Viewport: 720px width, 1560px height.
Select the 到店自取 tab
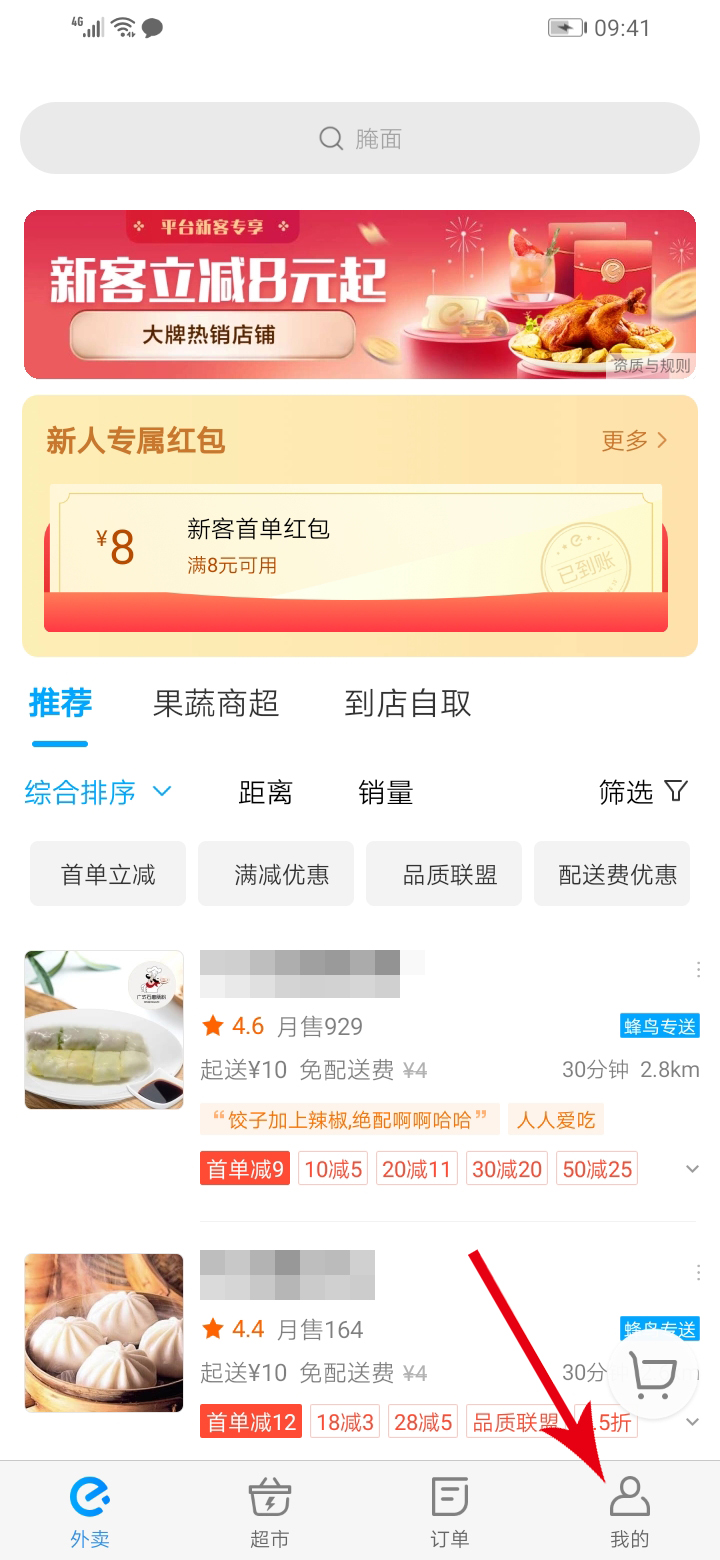tap(408, 704)
